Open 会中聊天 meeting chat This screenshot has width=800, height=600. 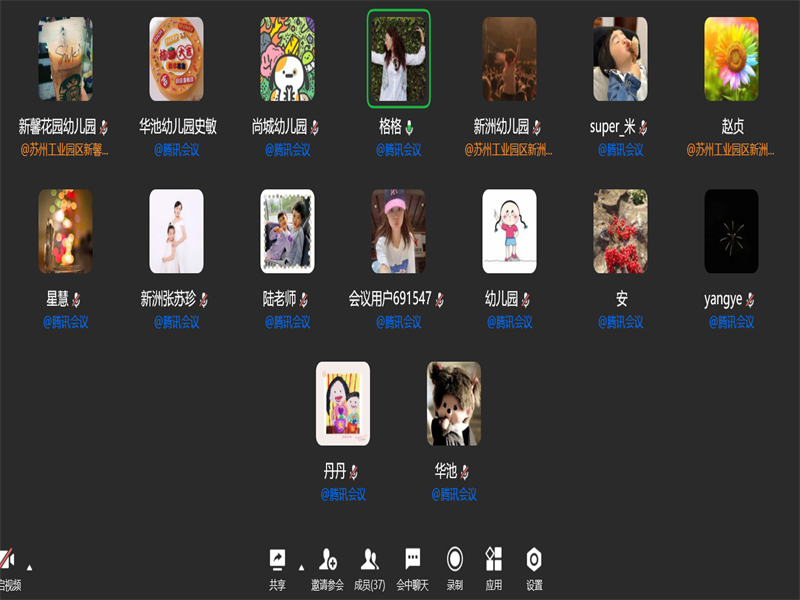pyautogui.click(x=412, y=567)
